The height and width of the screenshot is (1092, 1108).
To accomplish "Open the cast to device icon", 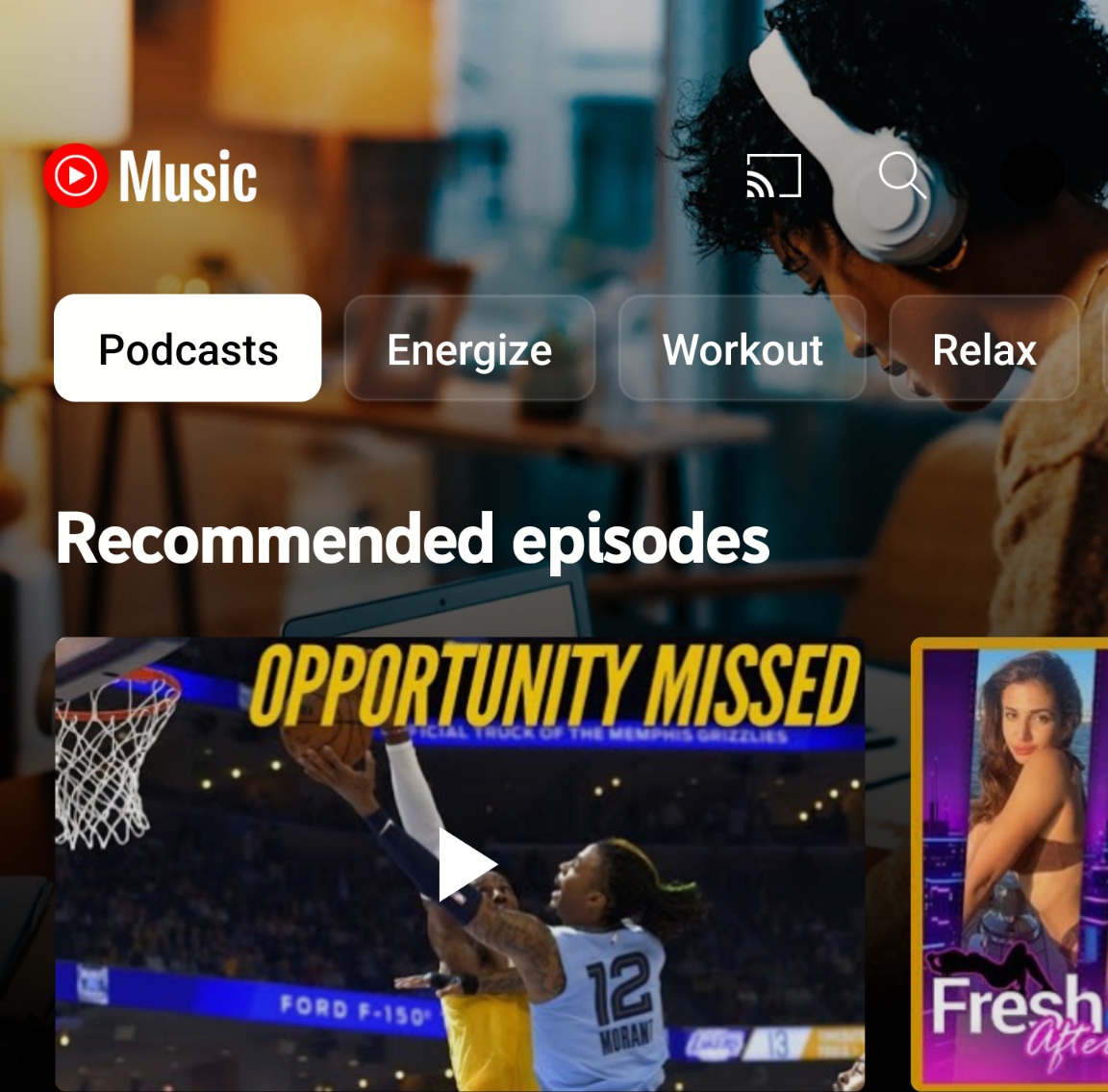I will (773, 176).
